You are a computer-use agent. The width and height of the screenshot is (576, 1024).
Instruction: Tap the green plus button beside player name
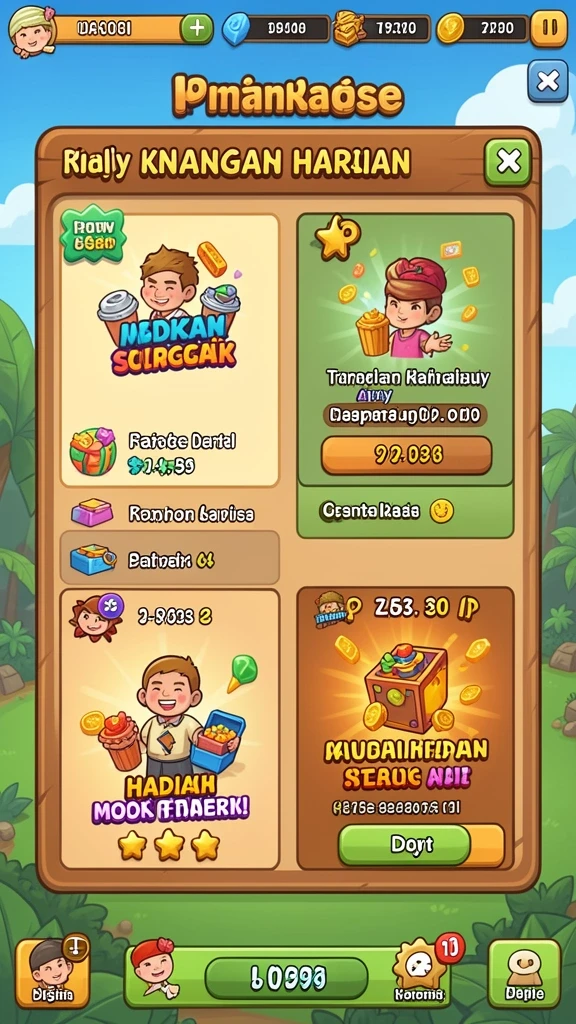point(196,28)
